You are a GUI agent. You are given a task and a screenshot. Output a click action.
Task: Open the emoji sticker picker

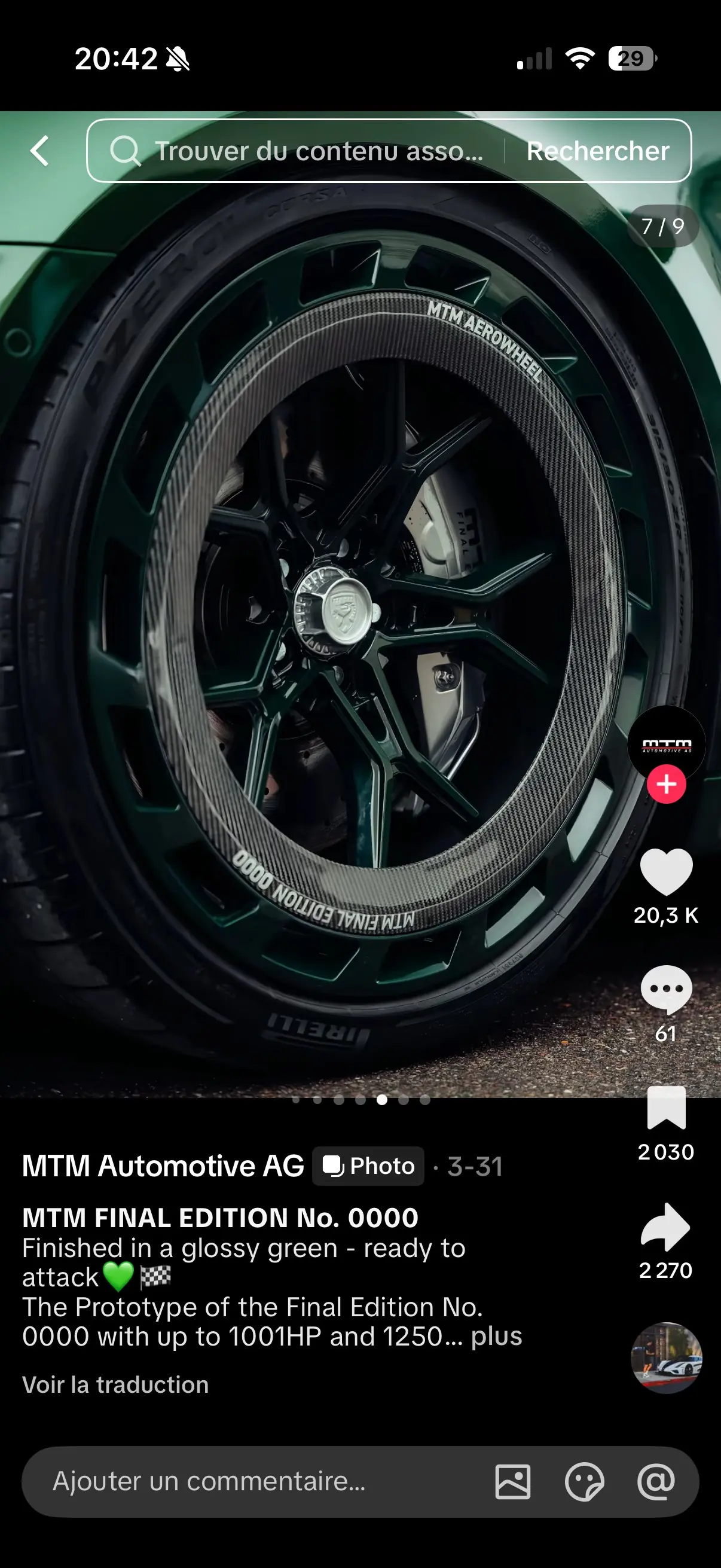pos(584,1481)
